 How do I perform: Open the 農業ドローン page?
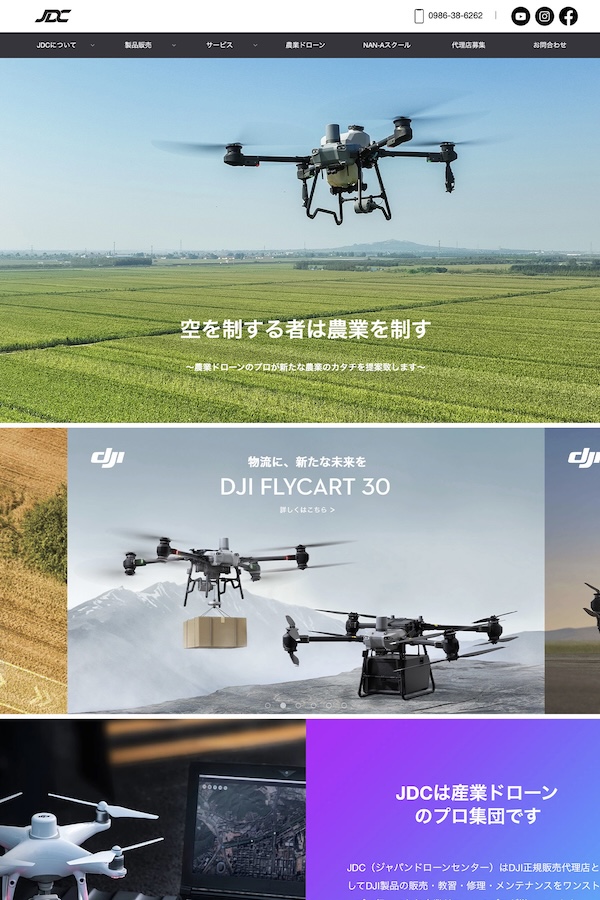tap(305, 45)
